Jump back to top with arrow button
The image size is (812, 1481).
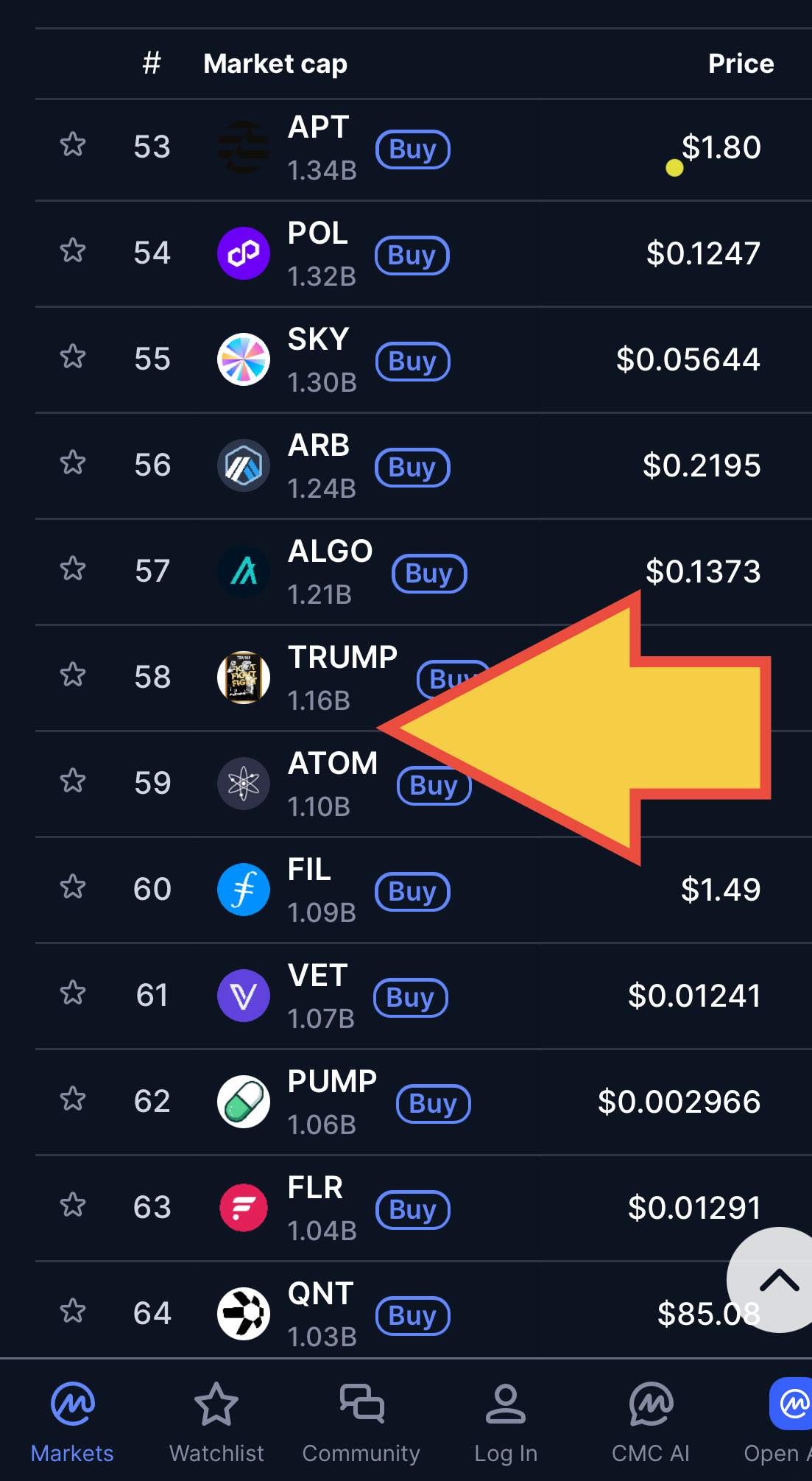pos(777,1281)
